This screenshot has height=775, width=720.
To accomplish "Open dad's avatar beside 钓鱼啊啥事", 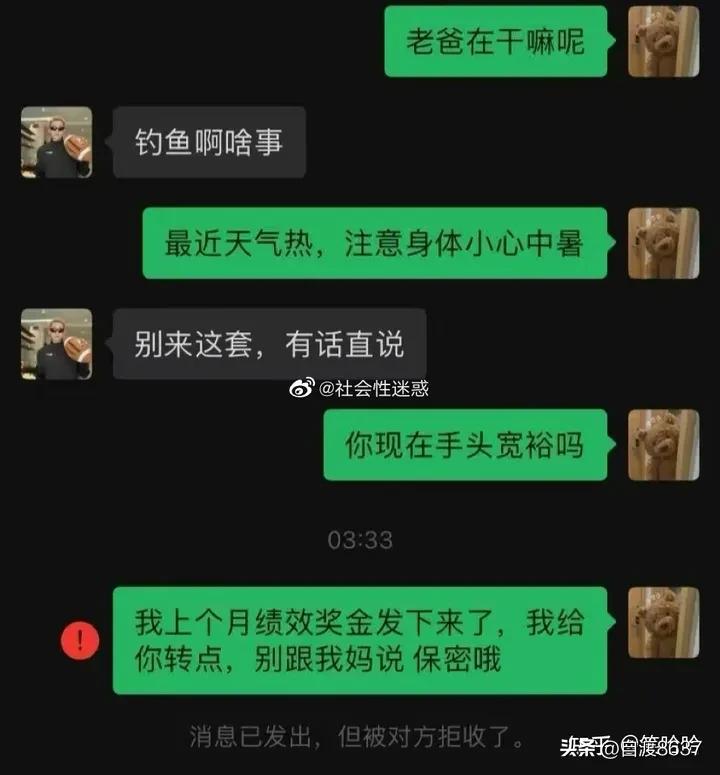I will click(x=56, y=142).
